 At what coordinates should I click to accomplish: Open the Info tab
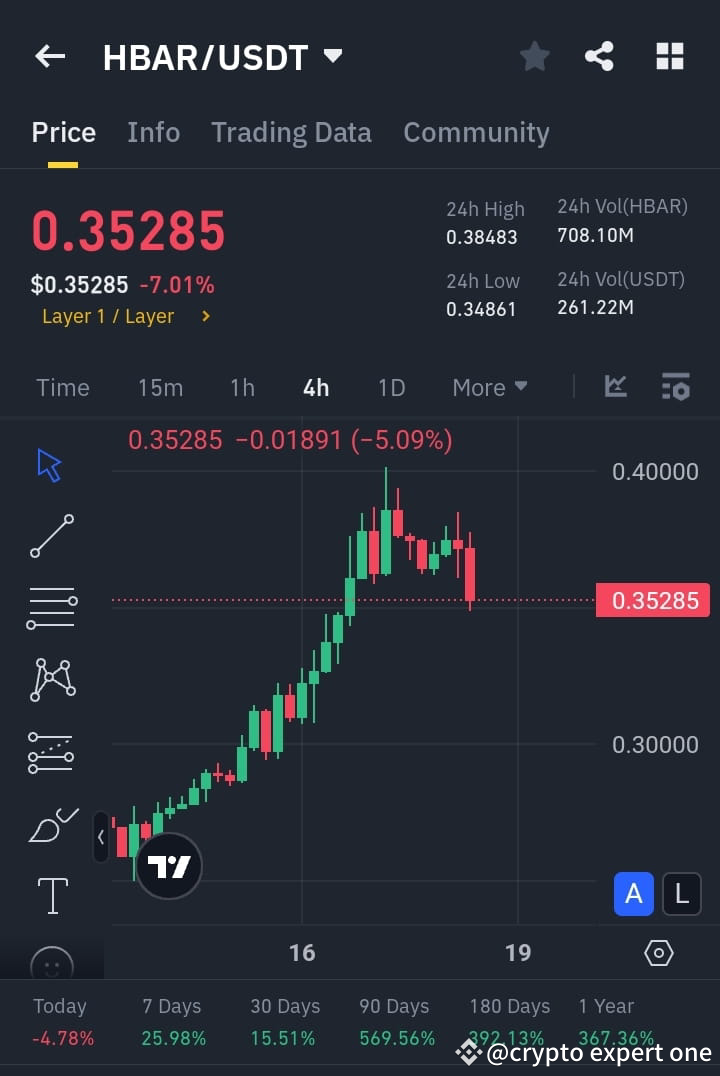tap(153, 132)
